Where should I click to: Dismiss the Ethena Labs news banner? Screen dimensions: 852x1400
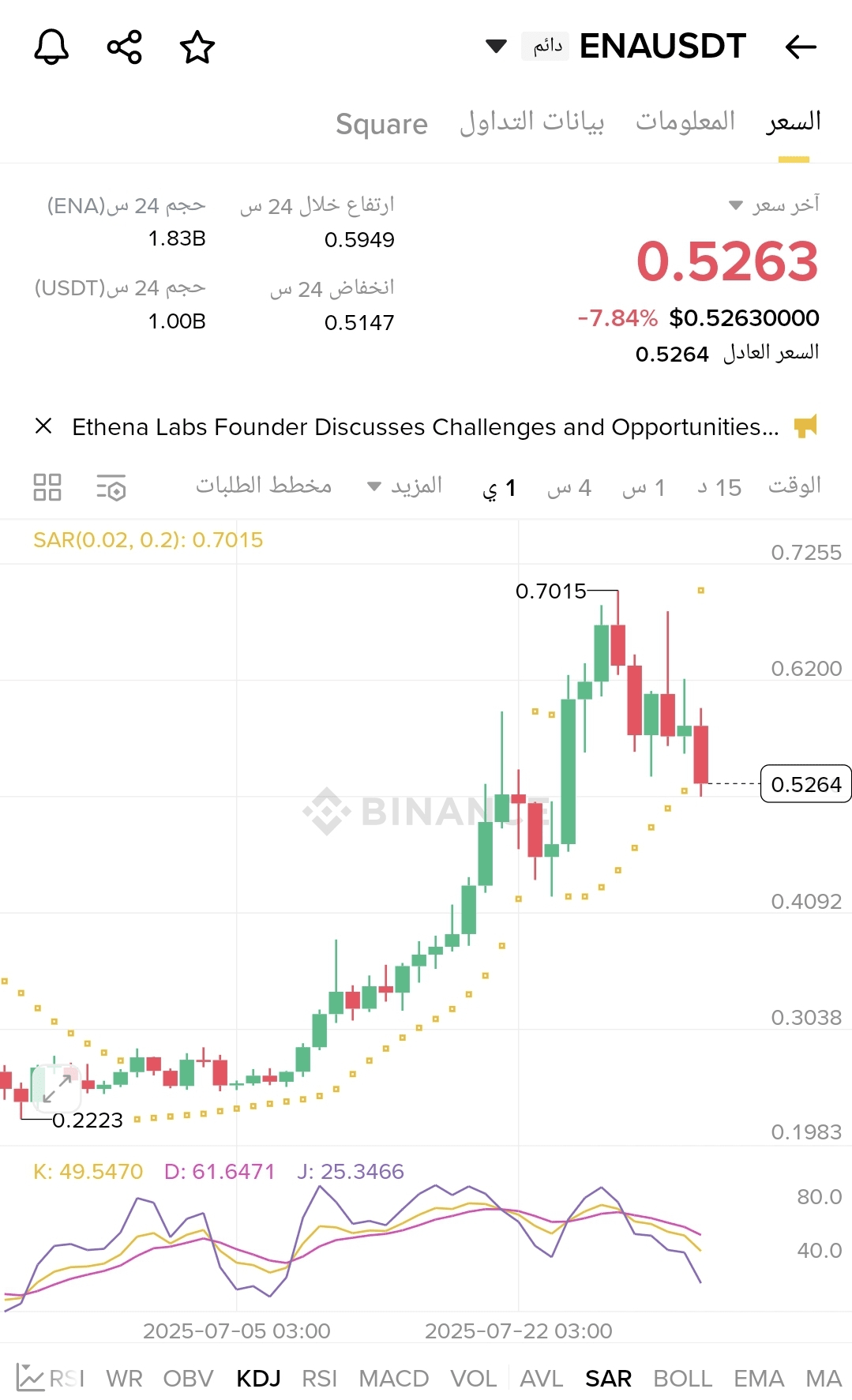43,426
